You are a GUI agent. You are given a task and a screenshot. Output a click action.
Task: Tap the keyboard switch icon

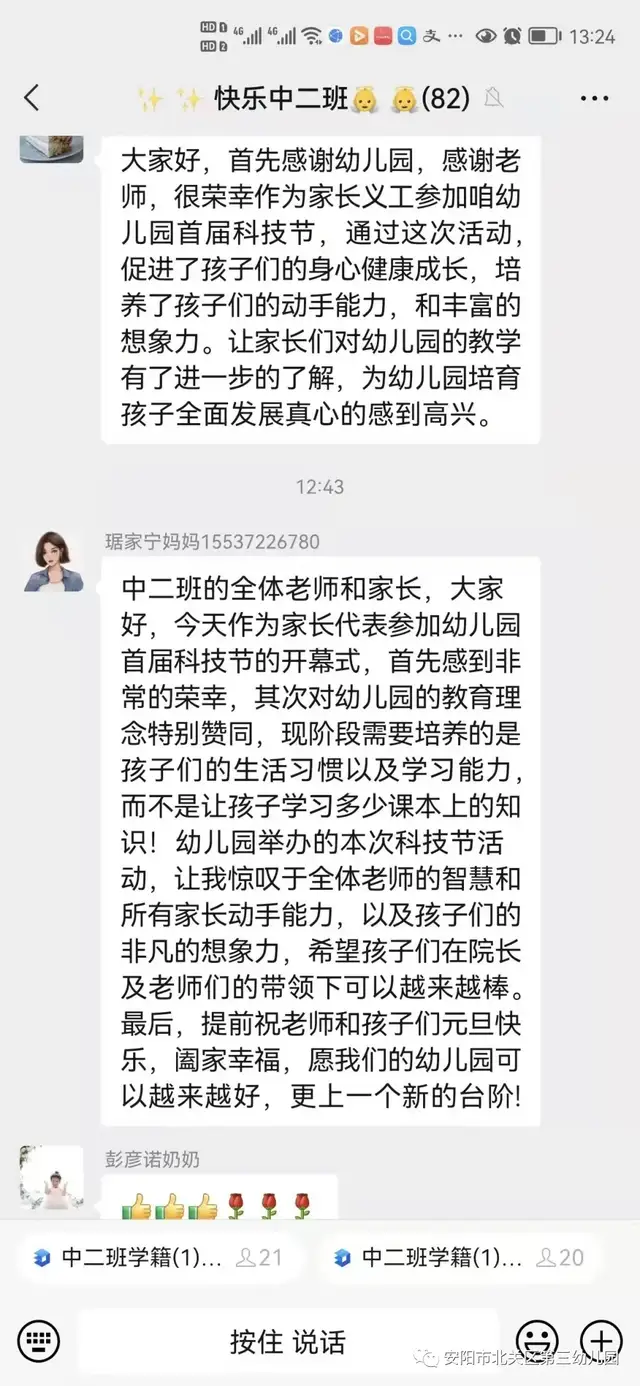(x=38, y=1340)
